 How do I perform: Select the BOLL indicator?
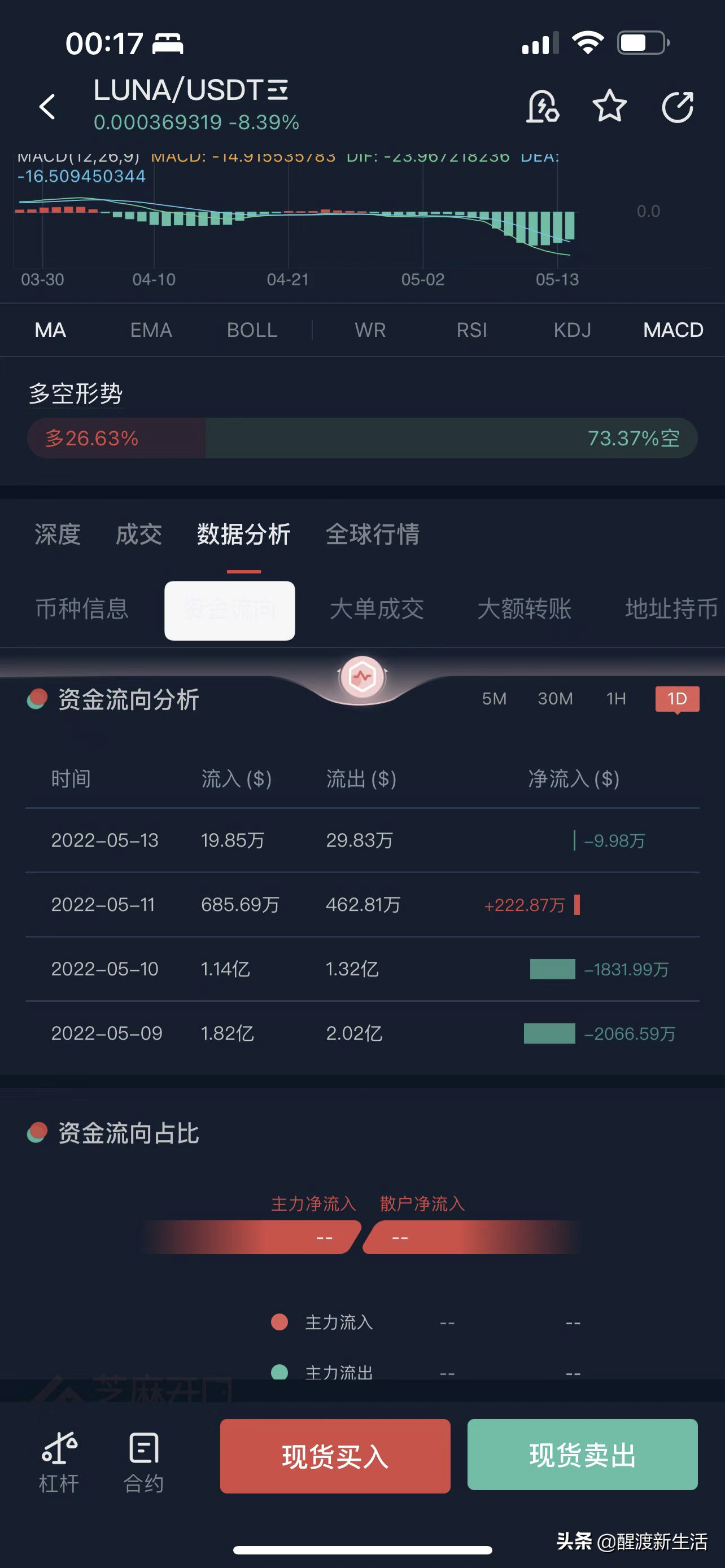click(x=252, y=330)
